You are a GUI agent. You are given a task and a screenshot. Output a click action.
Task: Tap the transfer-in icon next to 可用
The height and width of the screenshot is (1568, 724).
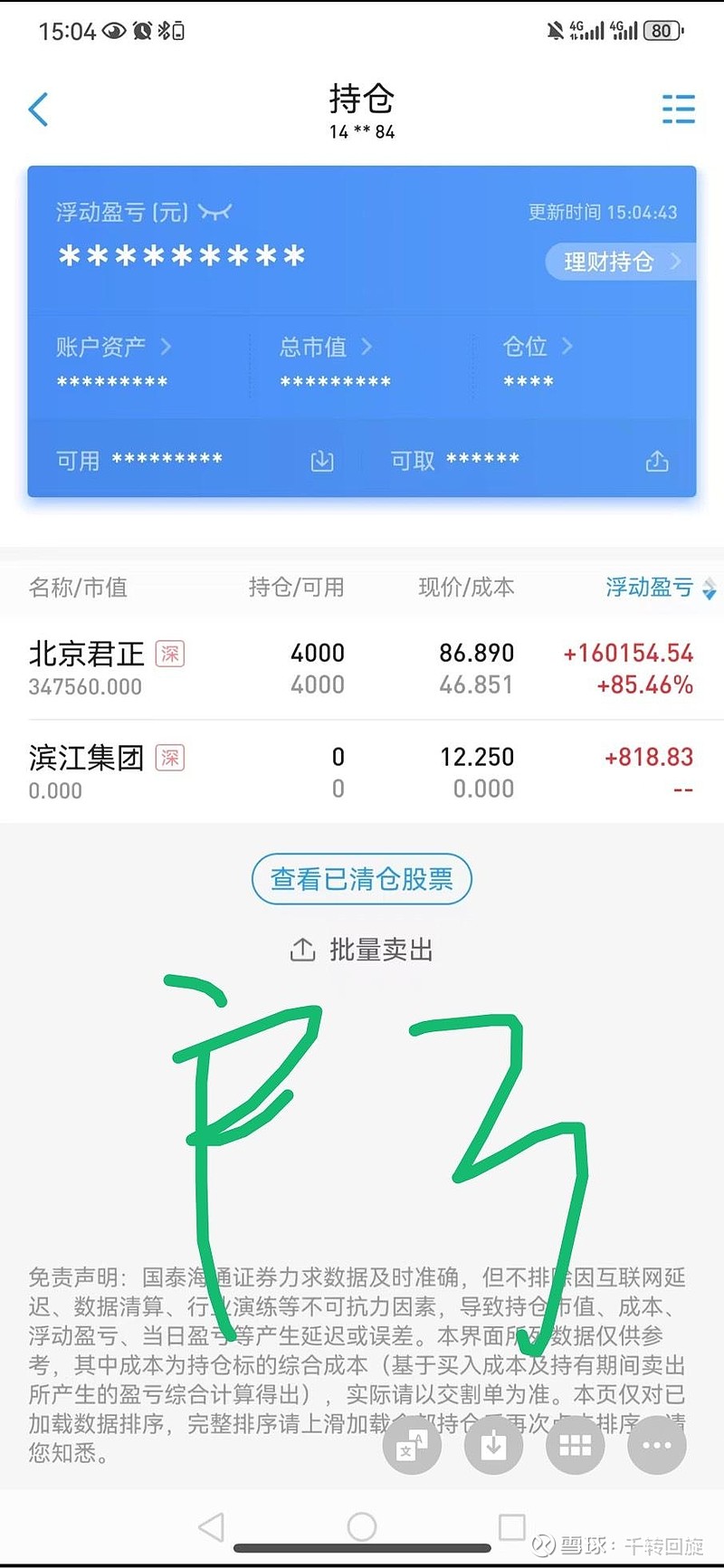322,461
